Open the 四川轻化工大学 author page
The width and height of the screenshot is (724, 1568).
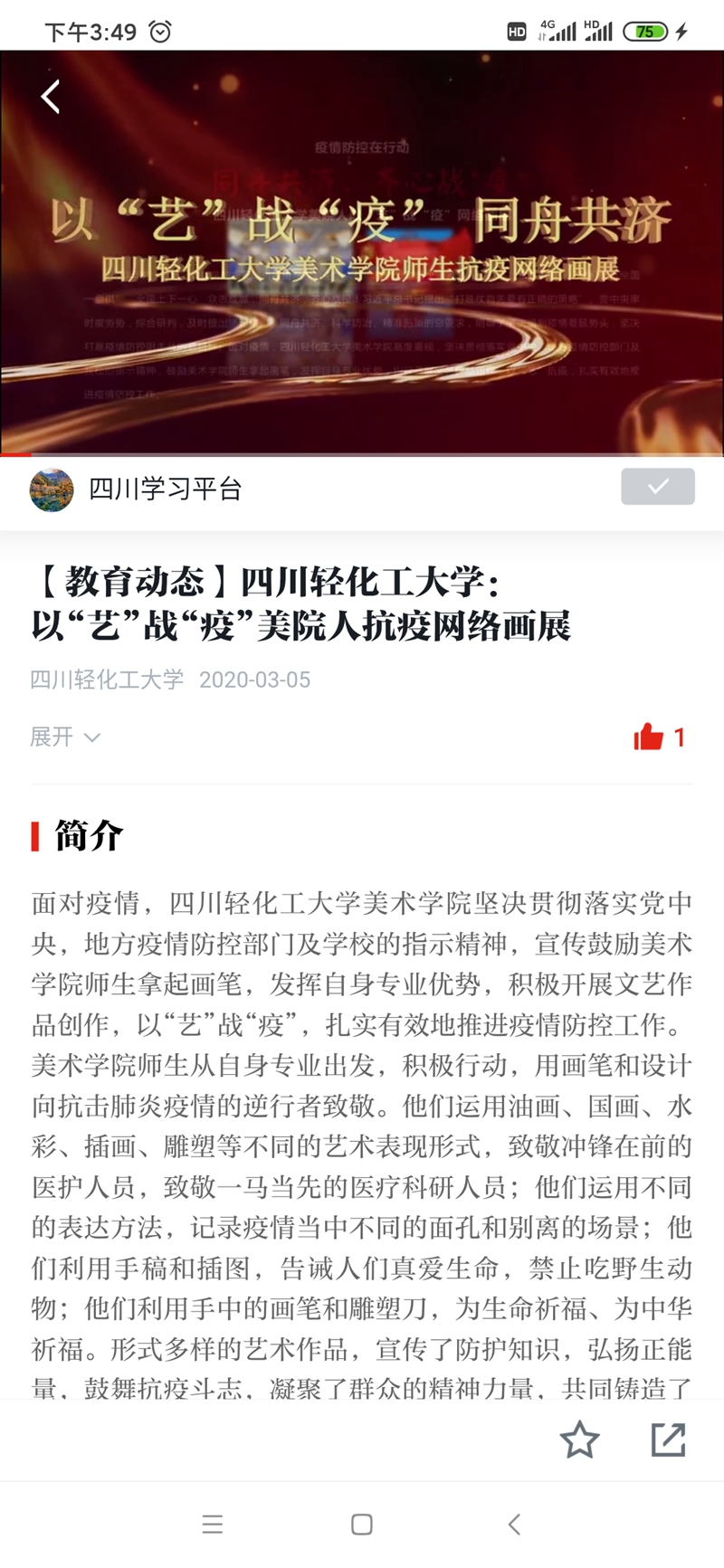(106, 679)
